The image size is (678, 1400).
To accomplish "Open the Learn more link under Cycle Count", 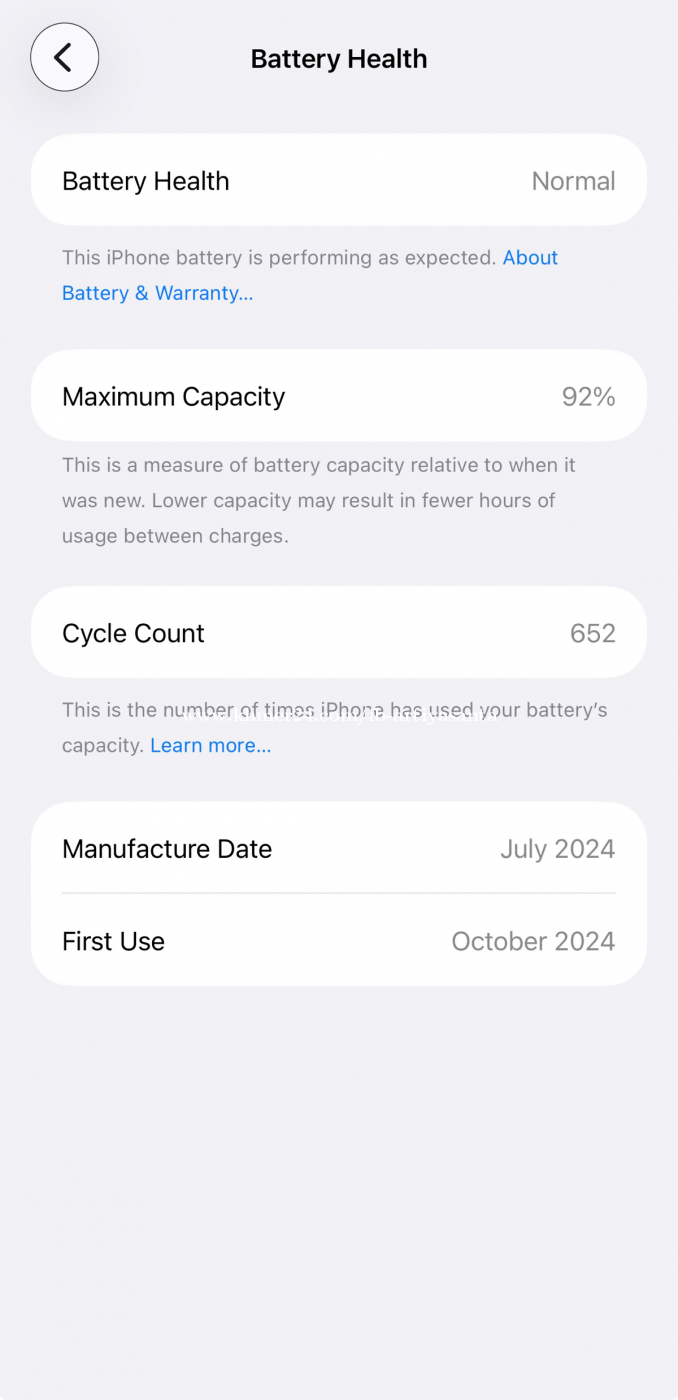I will pos(210,746).
